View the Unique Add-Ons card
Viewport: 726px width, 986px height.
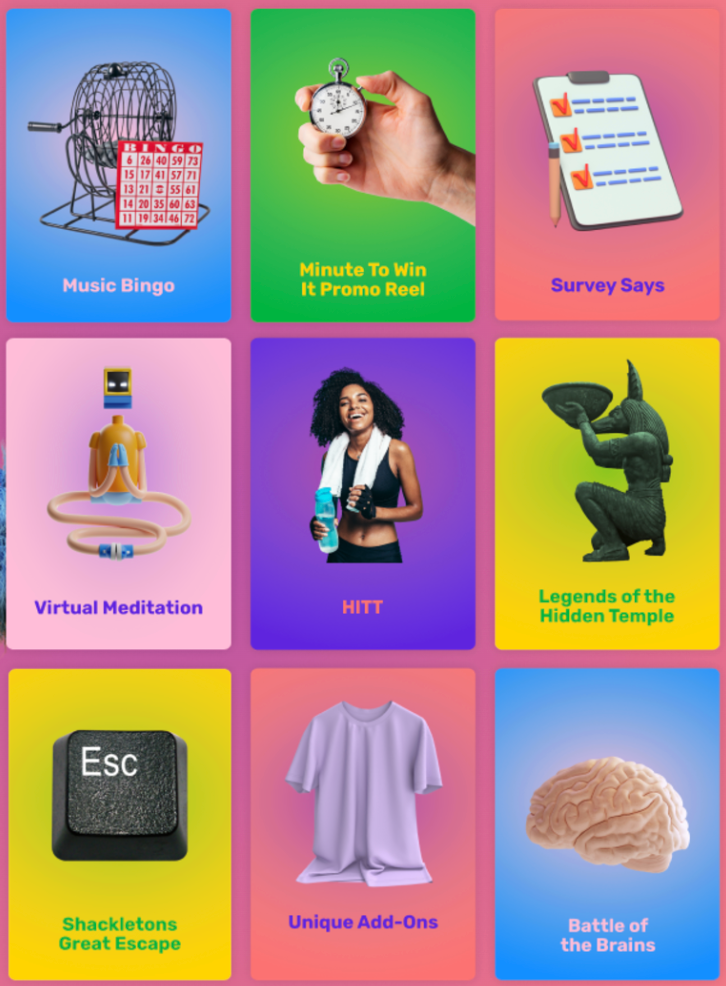tap(362, 824)
